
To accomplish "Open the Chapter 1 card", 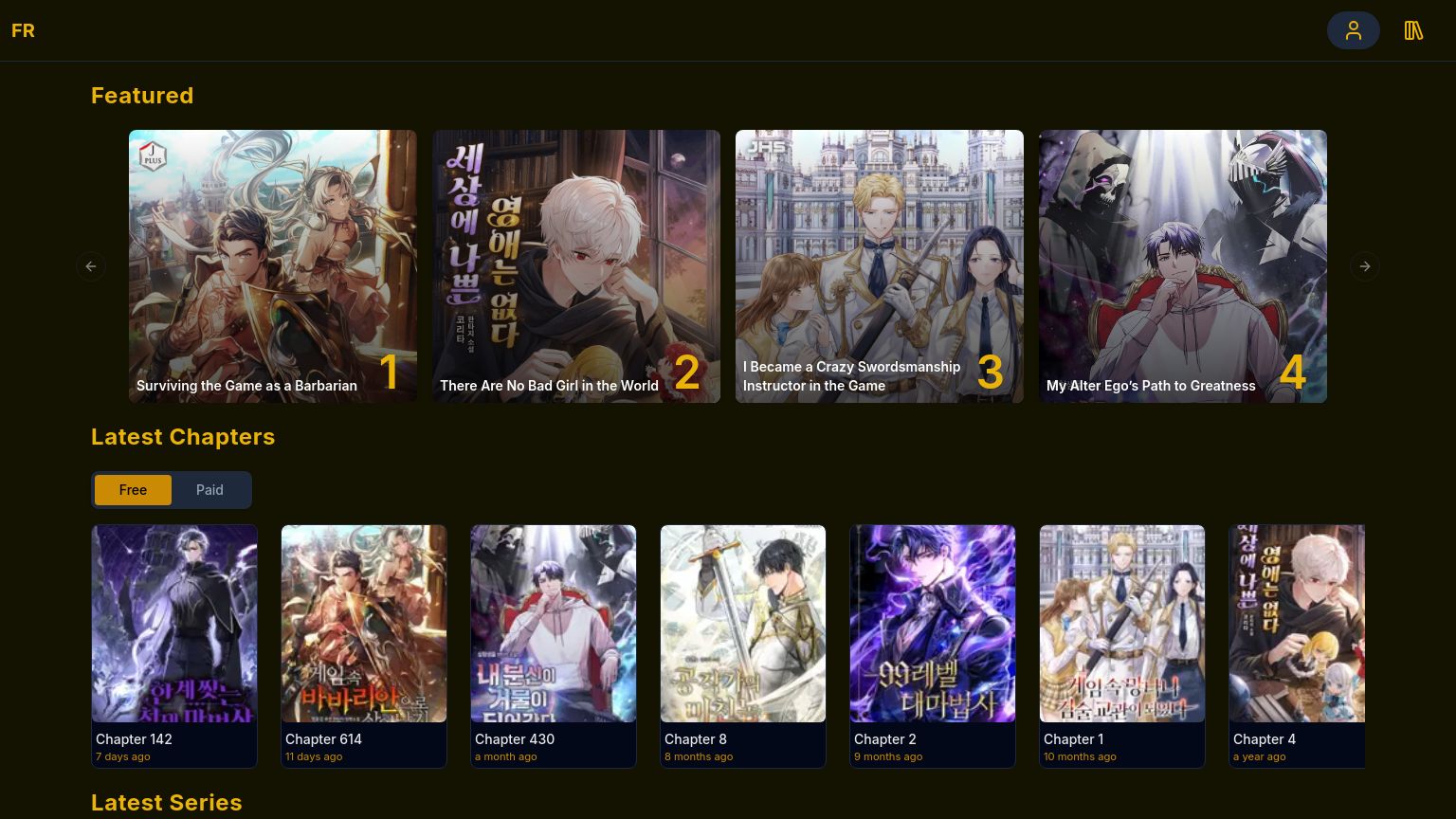I will 1122,645.
